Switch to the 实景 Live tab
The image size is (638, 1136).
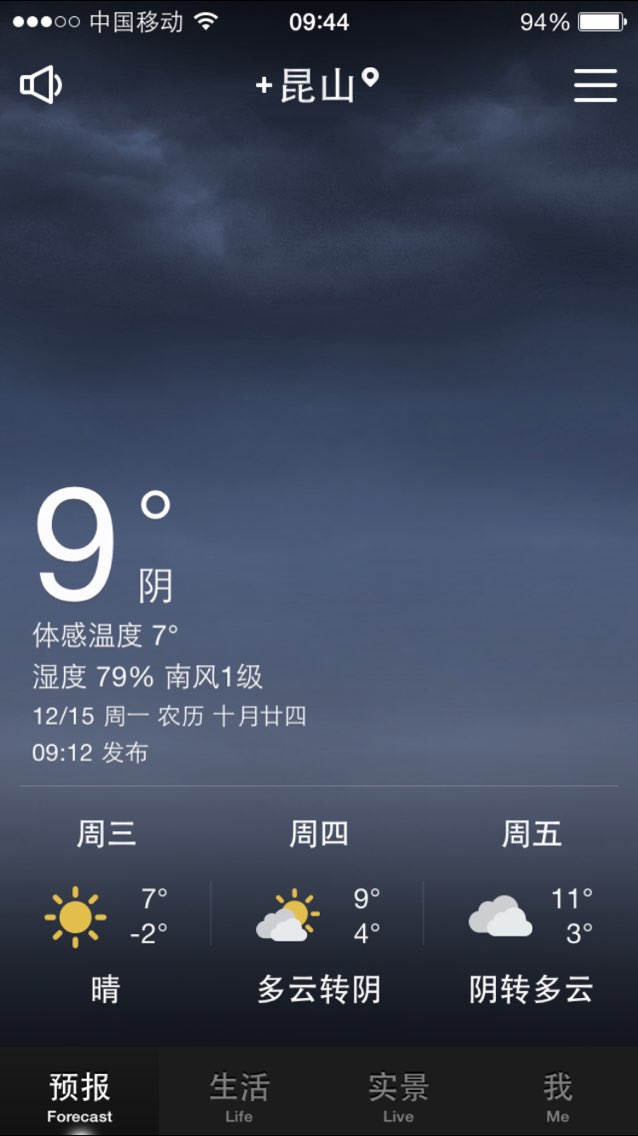tap(398, 1091)
